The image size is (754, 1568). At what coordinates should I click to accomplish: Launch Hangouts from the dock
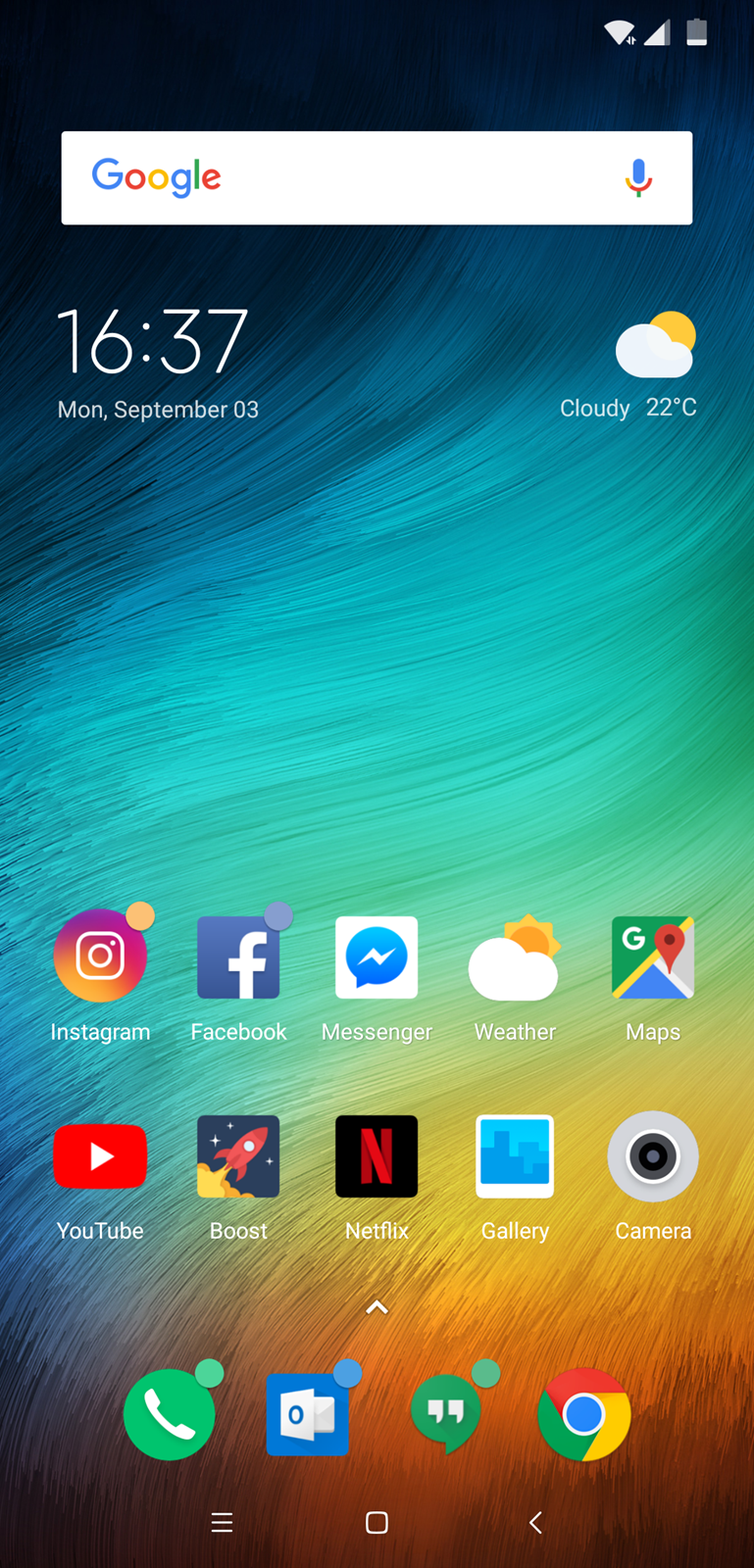(x=446, y=1414)
